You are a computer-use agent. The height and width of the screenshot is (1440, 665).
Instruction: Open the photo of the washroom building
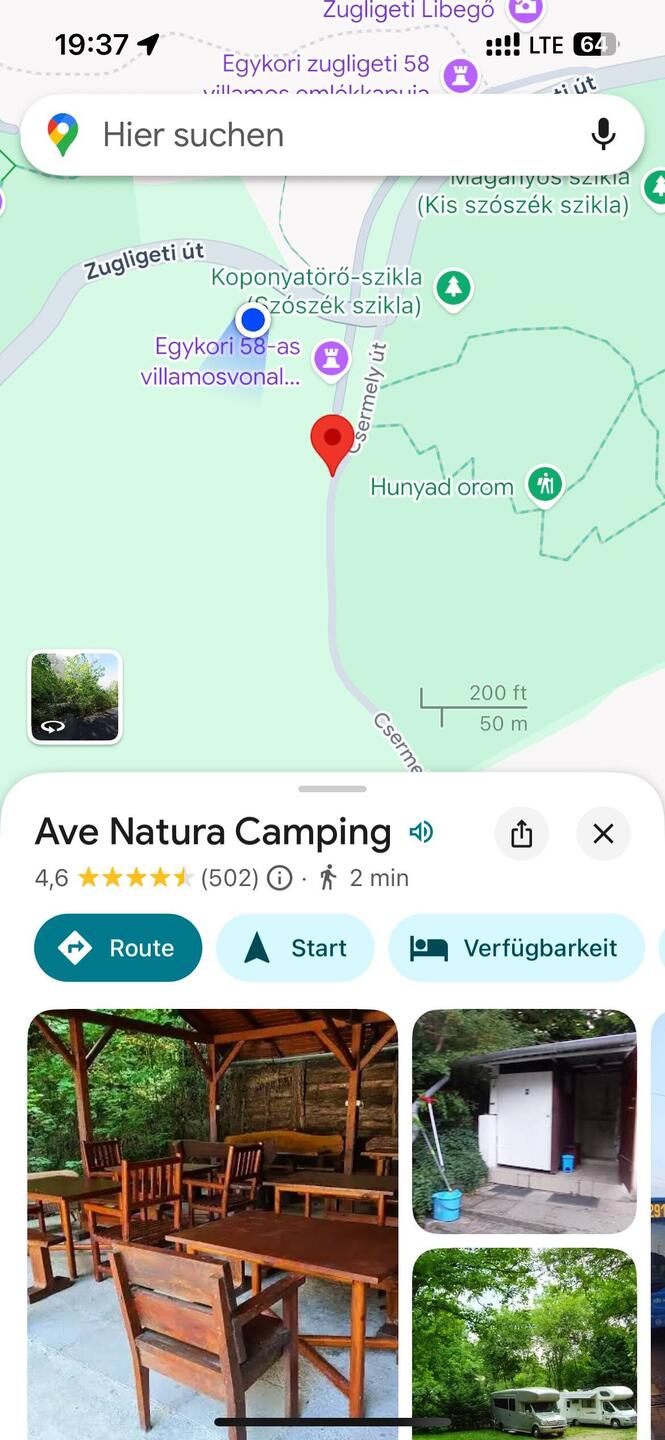524,1121
